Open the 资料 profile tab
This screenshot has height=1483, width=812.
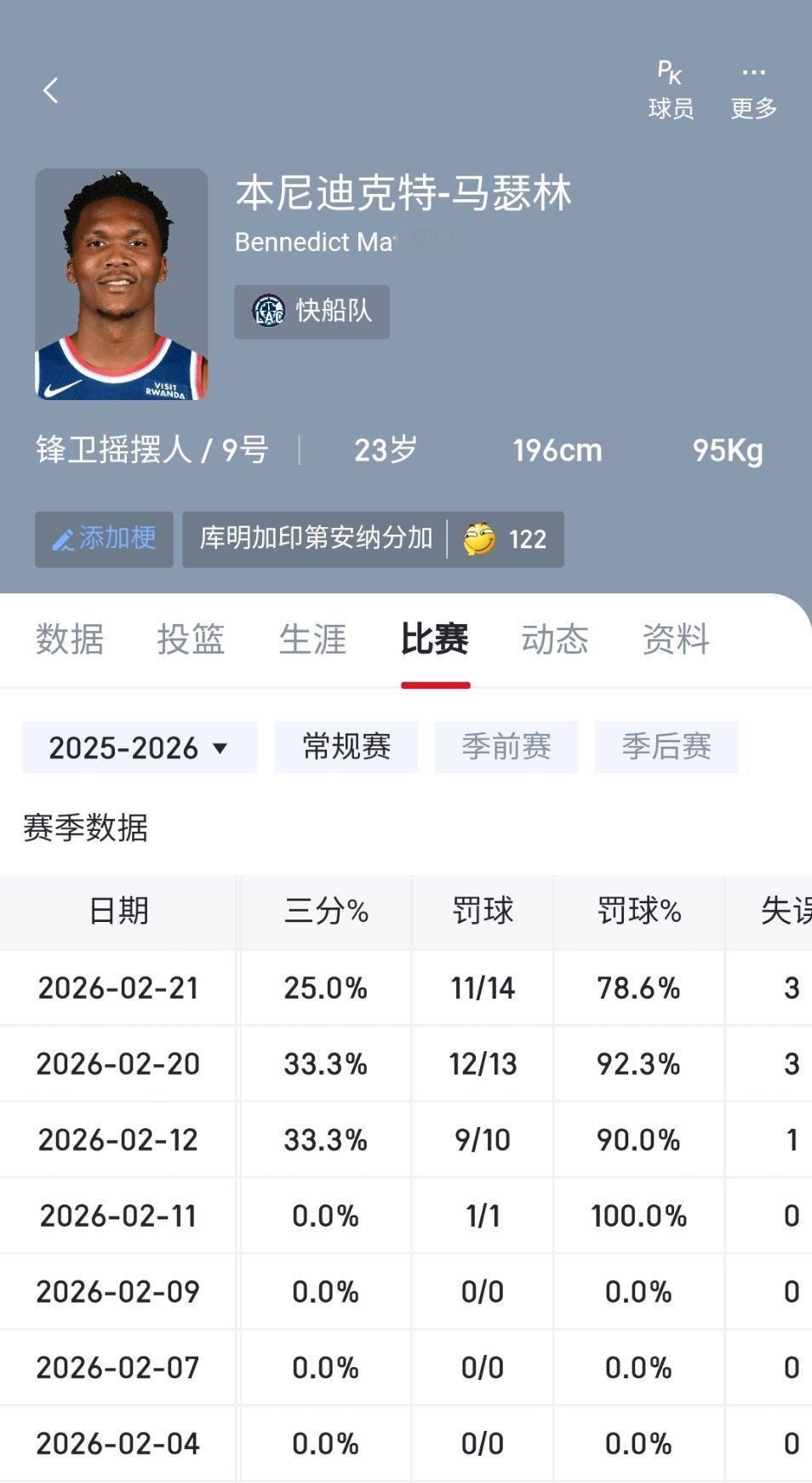coord(677,640)
